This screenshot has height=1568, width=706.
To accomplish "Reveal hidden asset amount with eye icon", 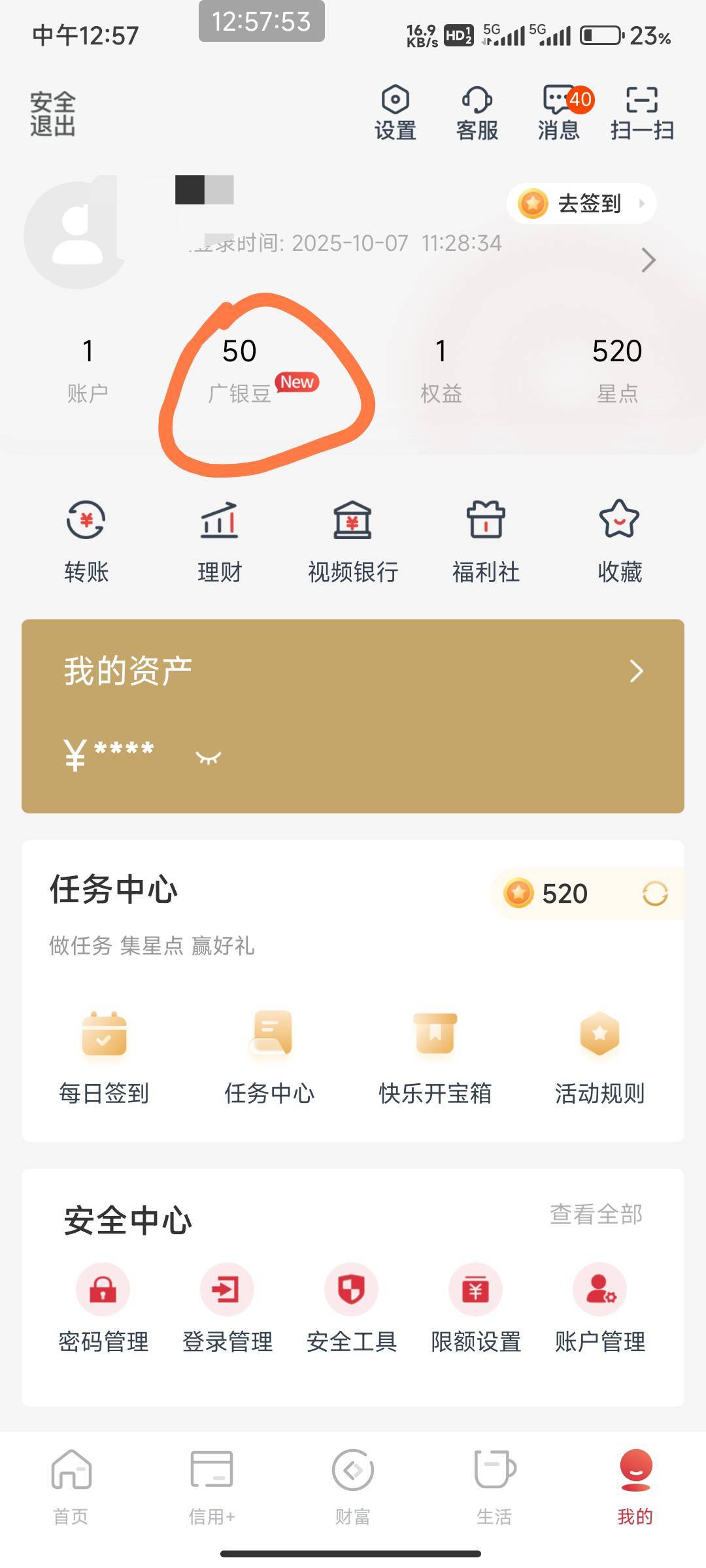I will coord(209,757).
